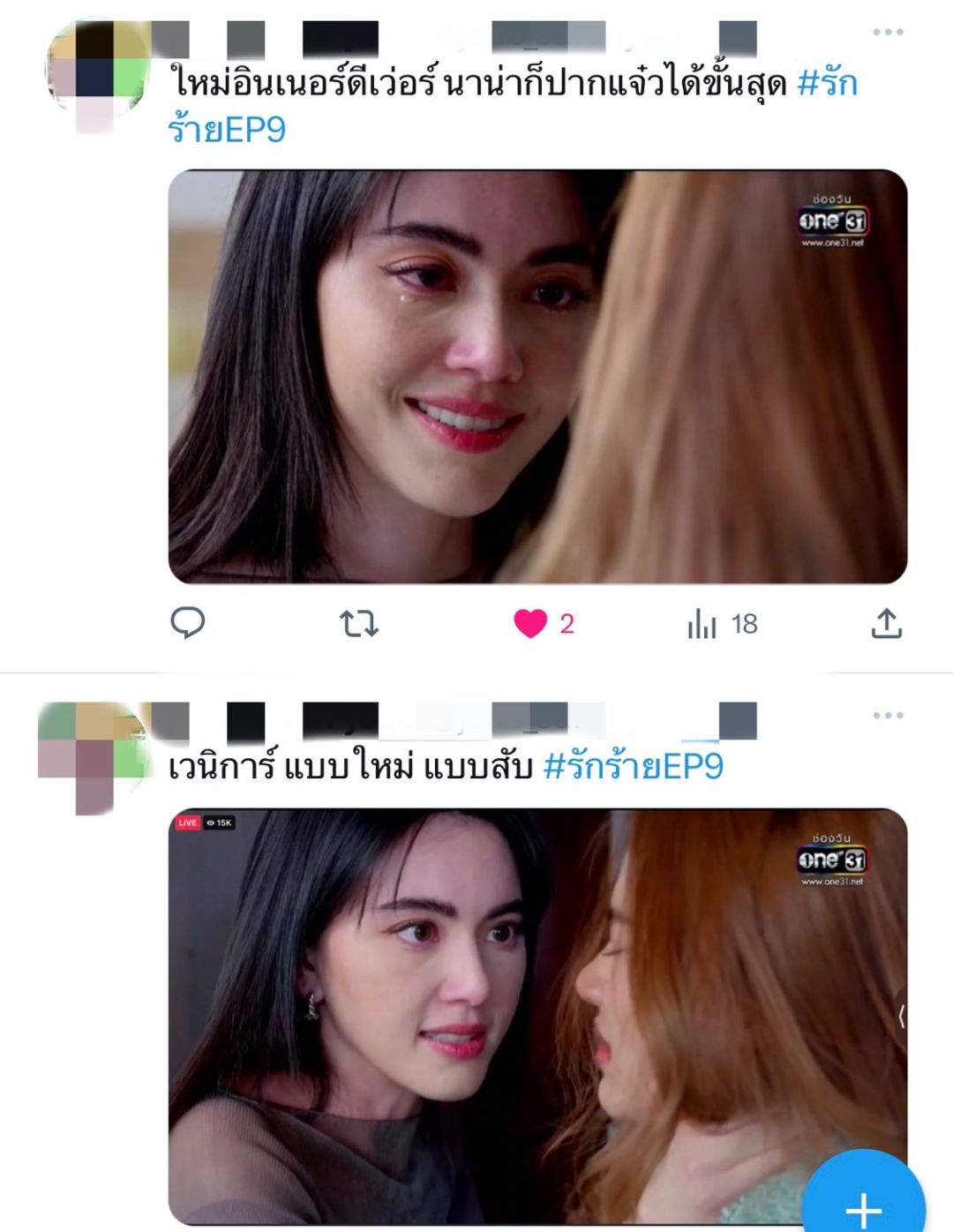Image resolution: width=953 pixels, height=1232 pixels.
Task: Reply to the first tweet
Action: [x=187, y=623]
